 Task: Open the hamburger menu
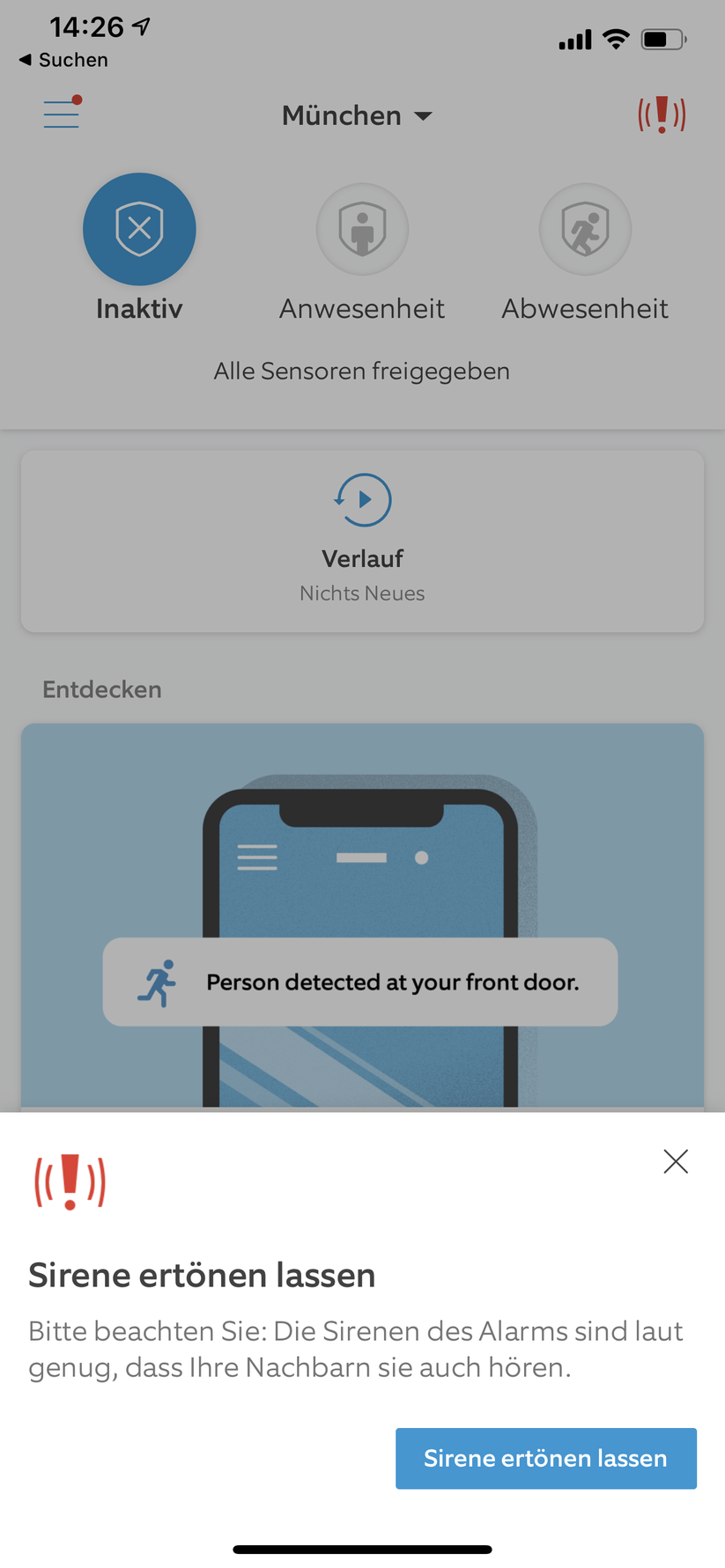tap(62, 114)
